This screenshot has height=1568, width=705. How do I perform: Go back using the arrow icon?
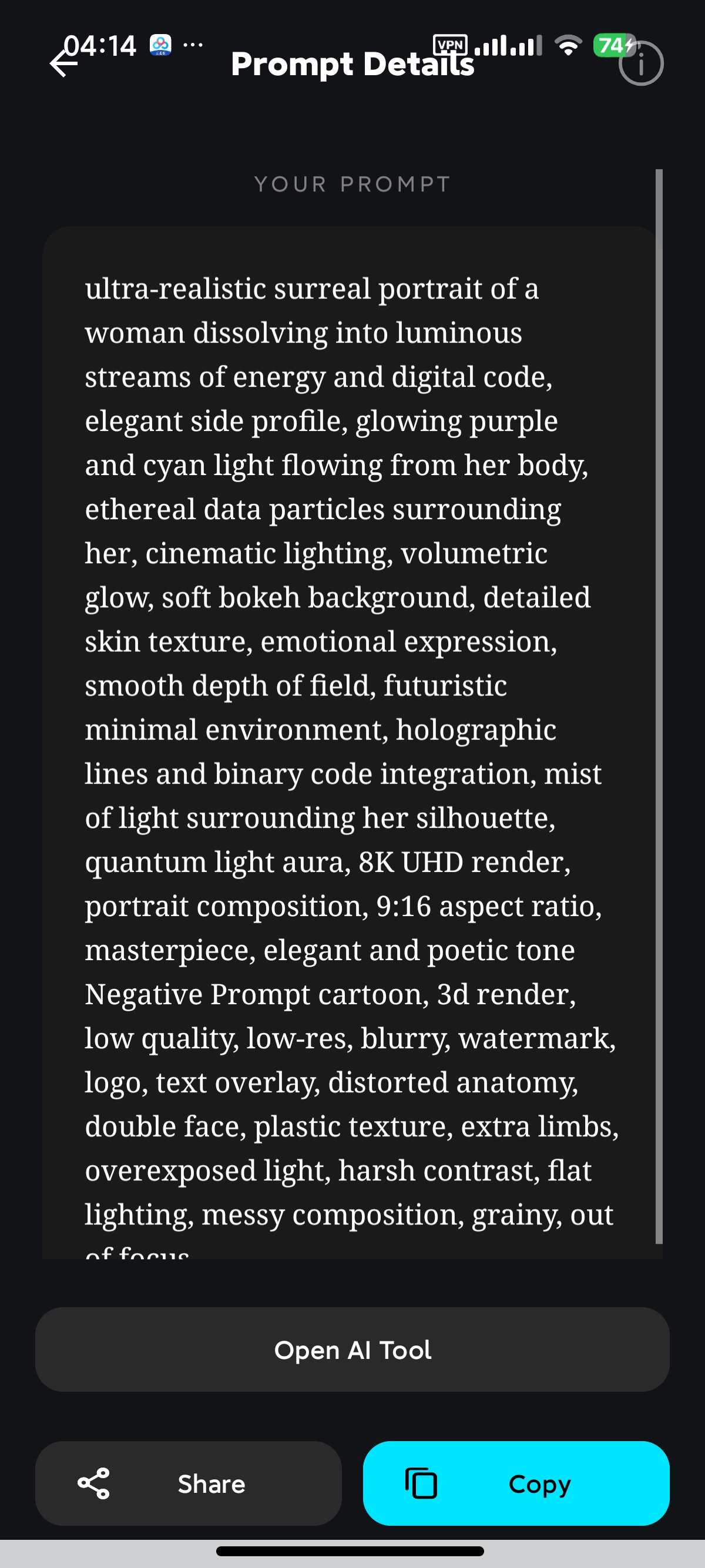point(63,63)
